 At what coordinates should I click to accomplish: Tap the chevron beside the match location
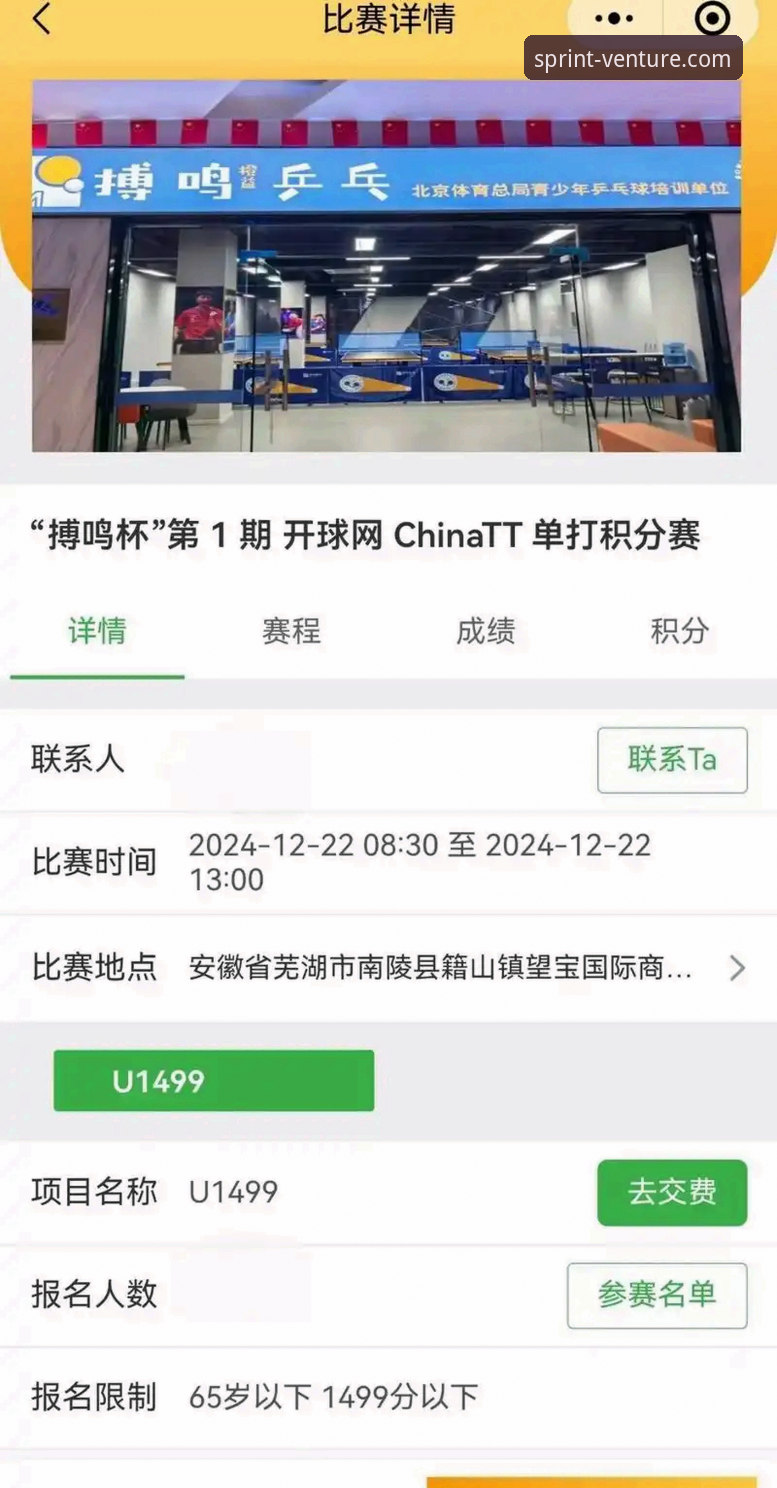(x=737, y=968)
